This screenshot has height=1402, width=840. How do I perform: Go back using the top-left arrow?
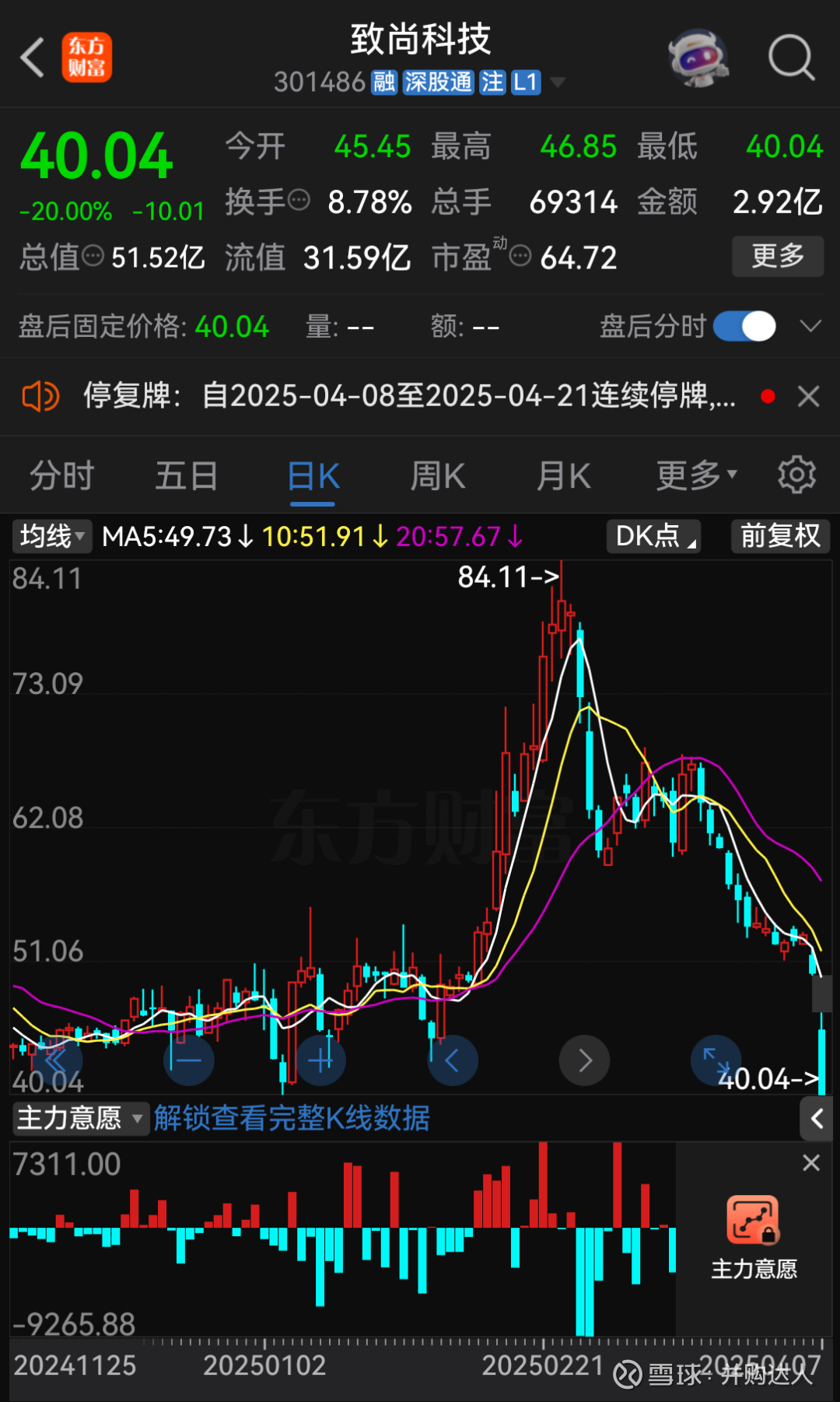[x=33, y=58]
